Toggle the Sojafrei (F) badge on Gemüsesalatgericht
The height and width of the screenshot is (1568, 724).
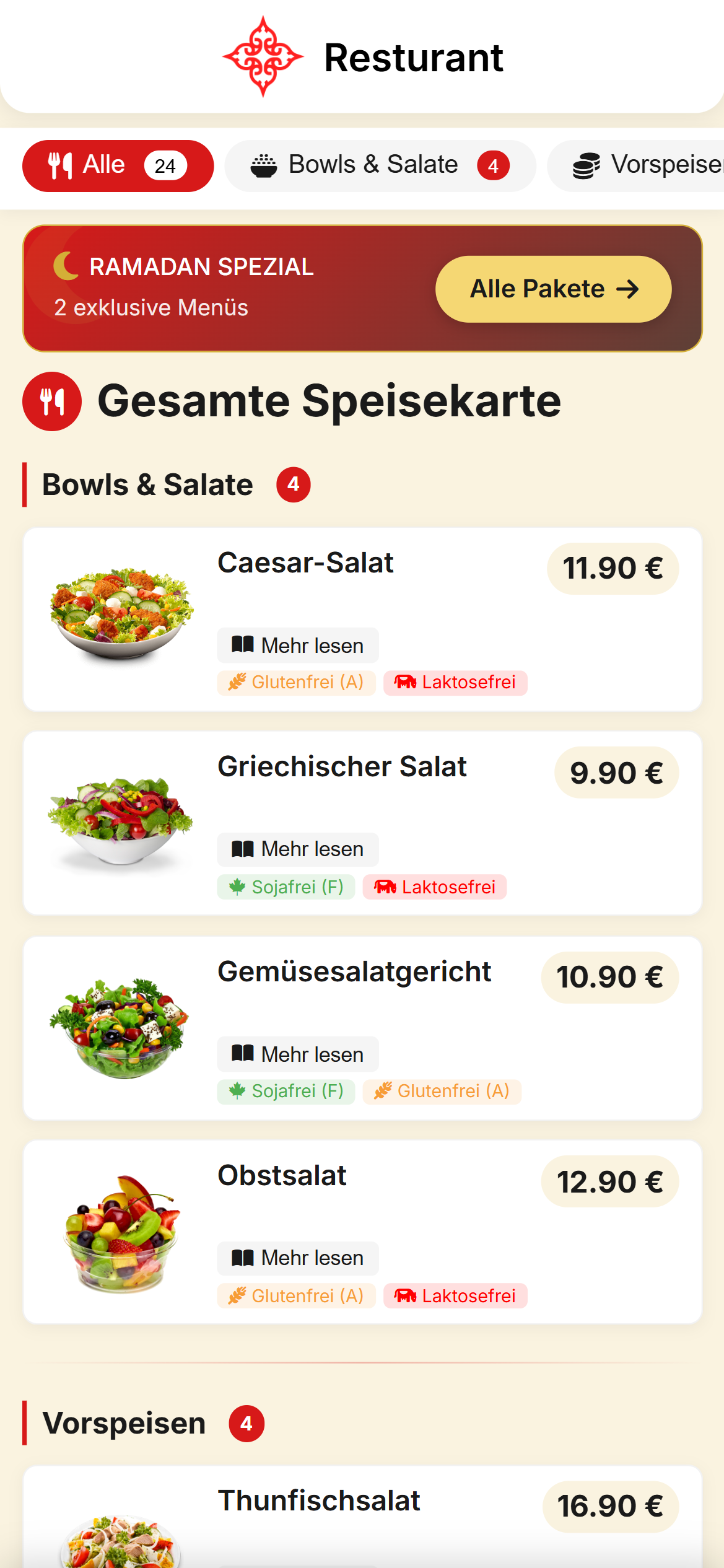[286, 1091]
